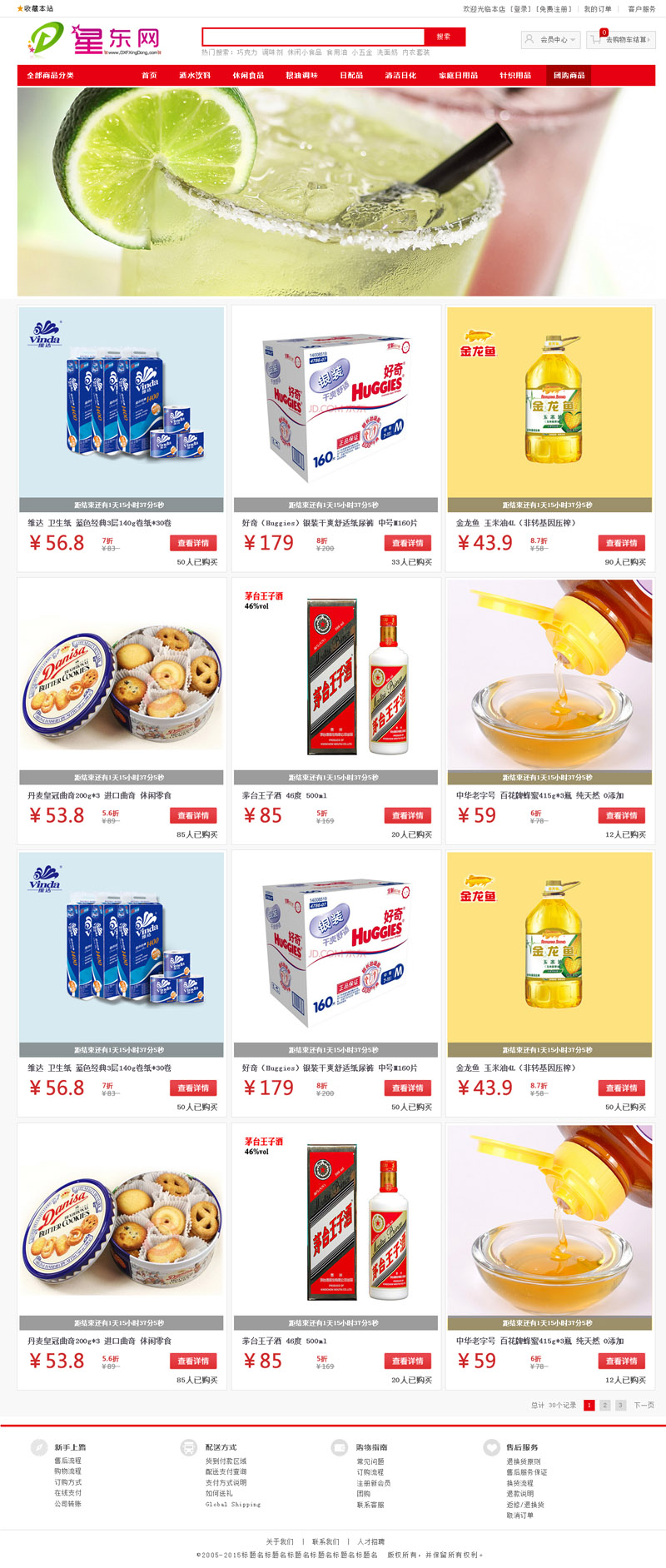The height and width of the screenshot is (1568, 666).
Task: Switch to the 团购商品 tab
Action: 569,75
